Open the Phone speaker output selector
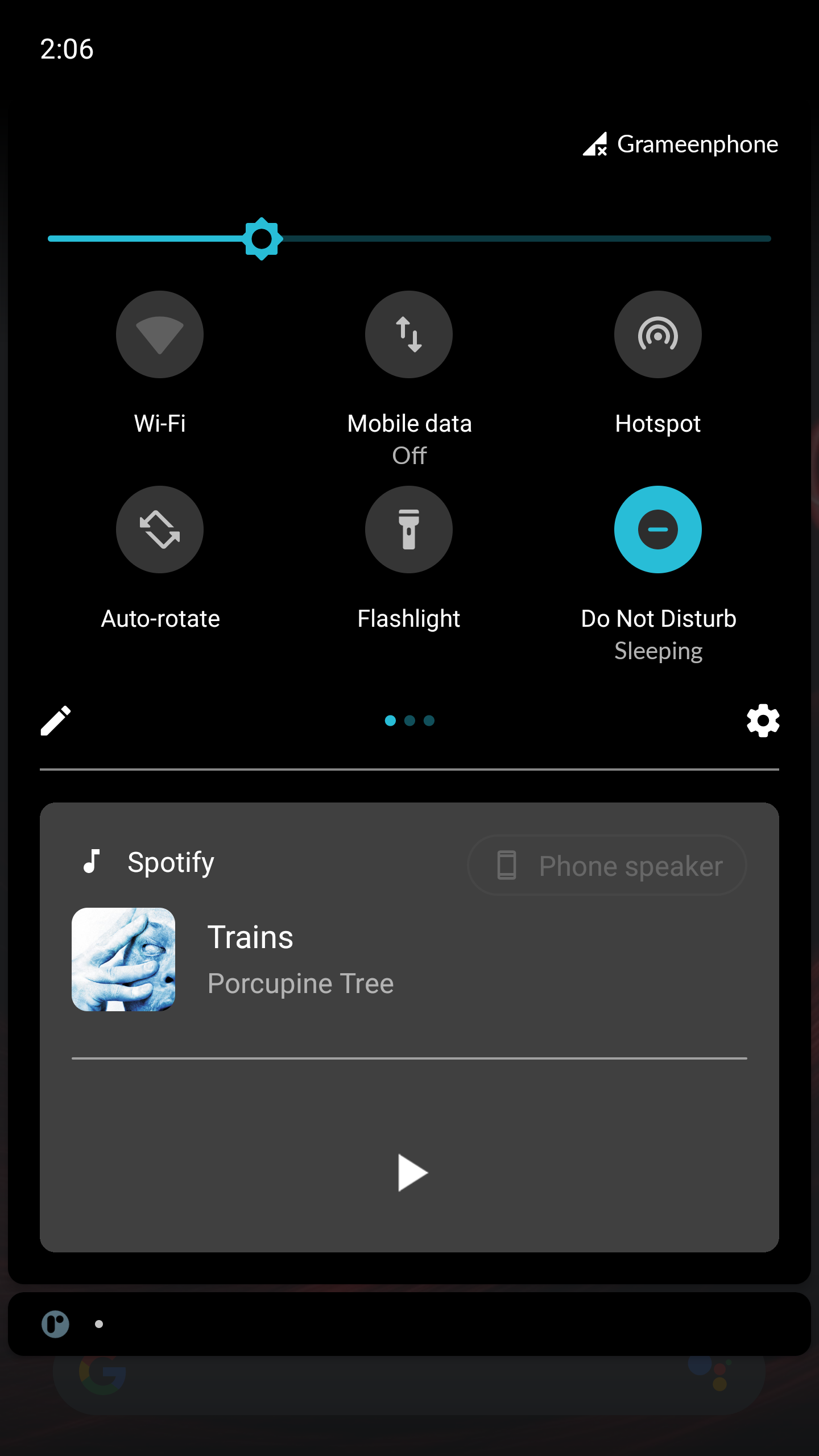The width and height of the screenshot is (819, 1456). [x=605, y=865]
